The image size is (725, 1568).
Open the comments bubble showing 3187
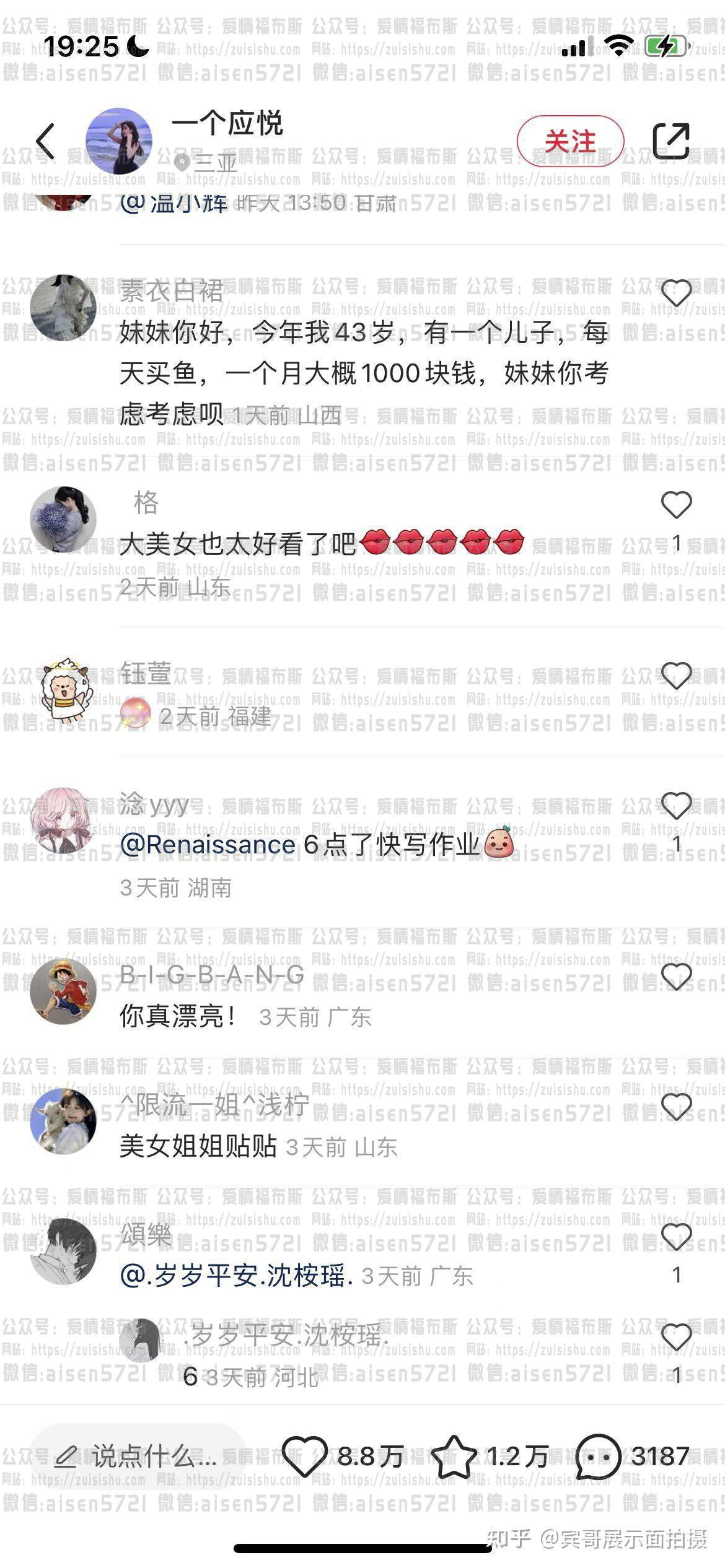click(599, 1457)
